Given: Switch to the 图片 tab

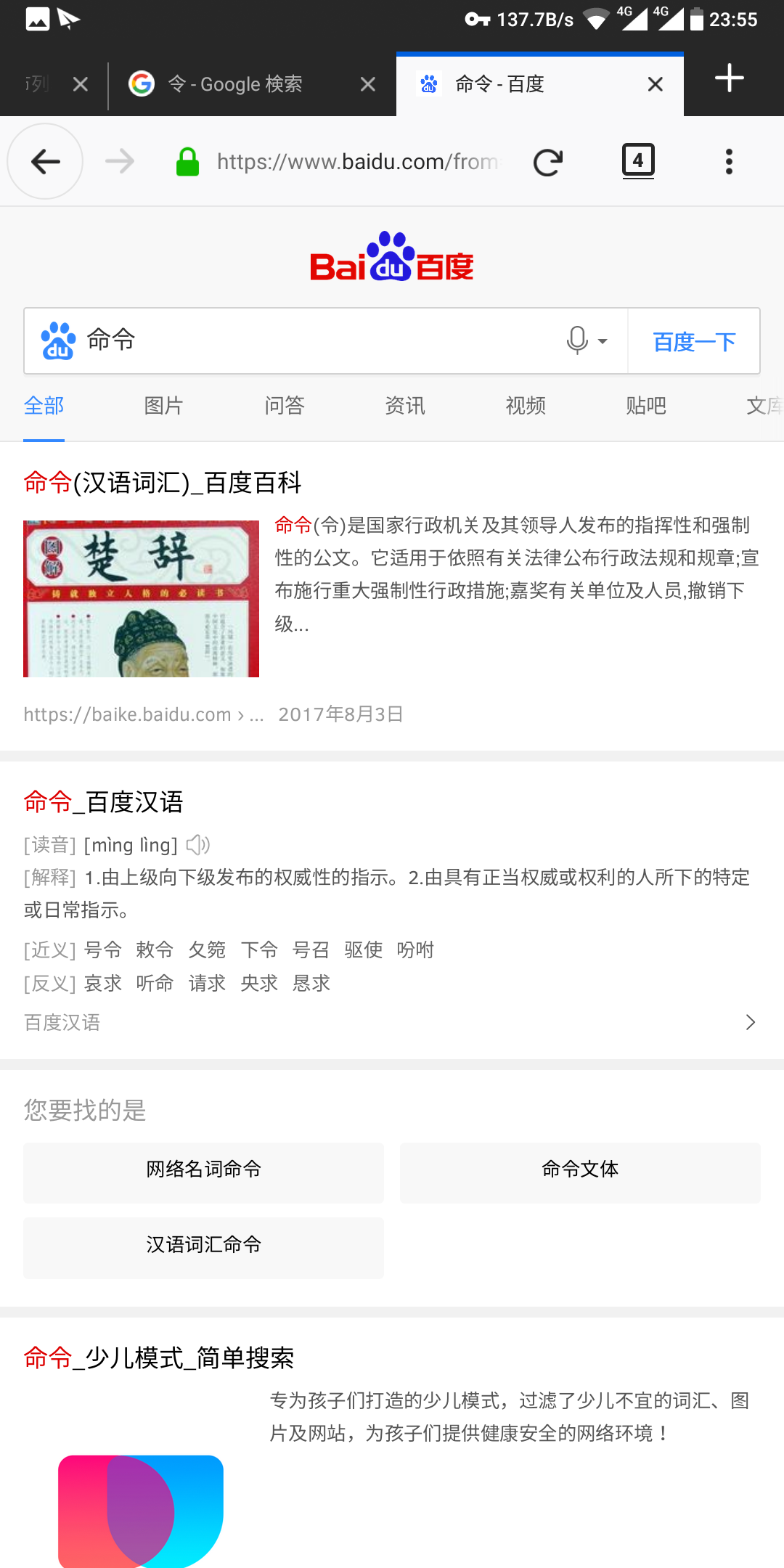Looking at the screenshot, I should pyautogui.click(x=163, y=406).
